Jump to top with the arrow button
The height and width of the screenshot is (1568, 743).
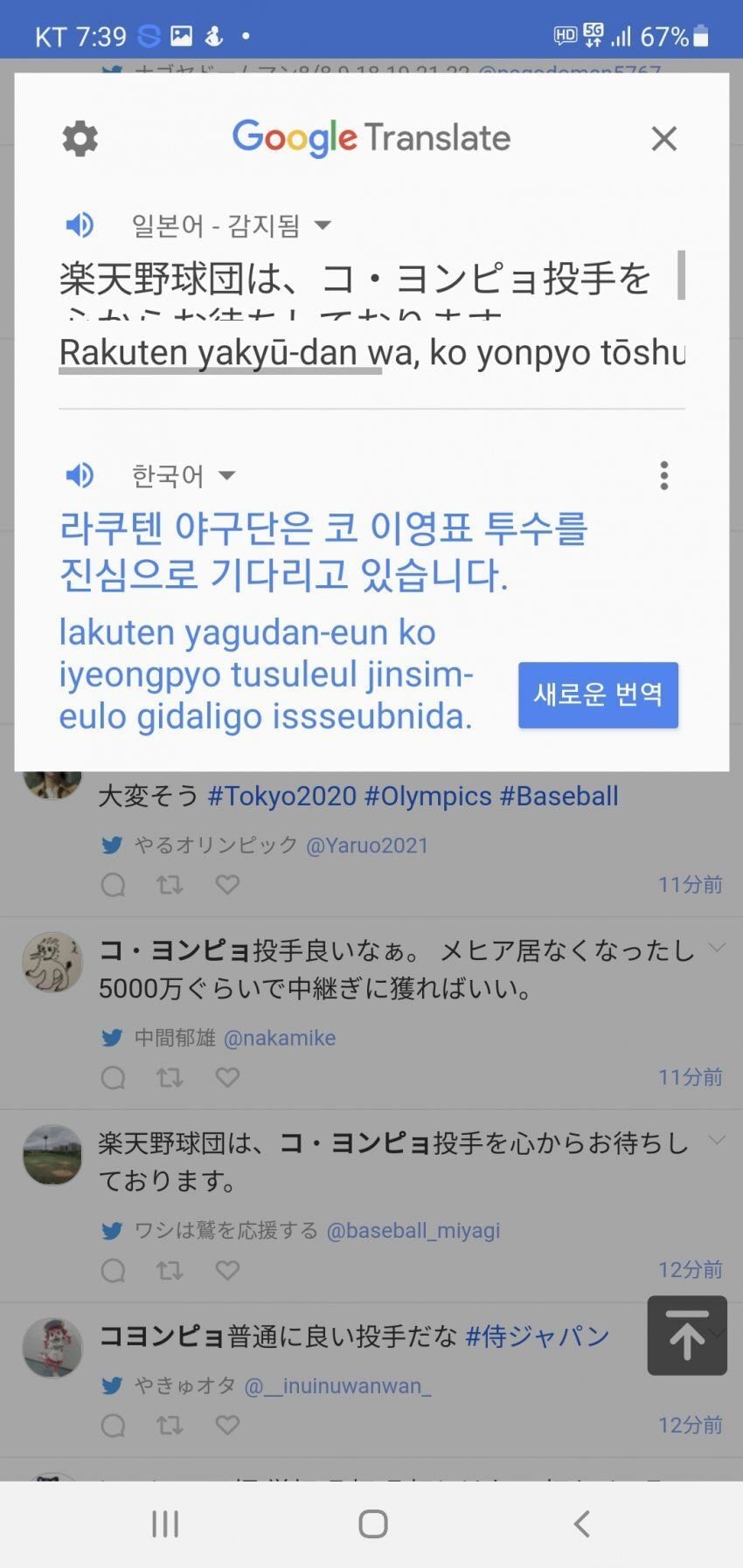click(x=687, y=1336)
